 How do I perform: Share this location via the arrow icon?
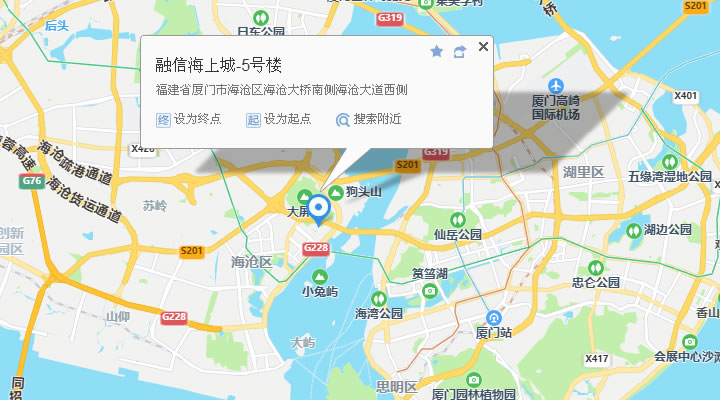pos(460,51)
